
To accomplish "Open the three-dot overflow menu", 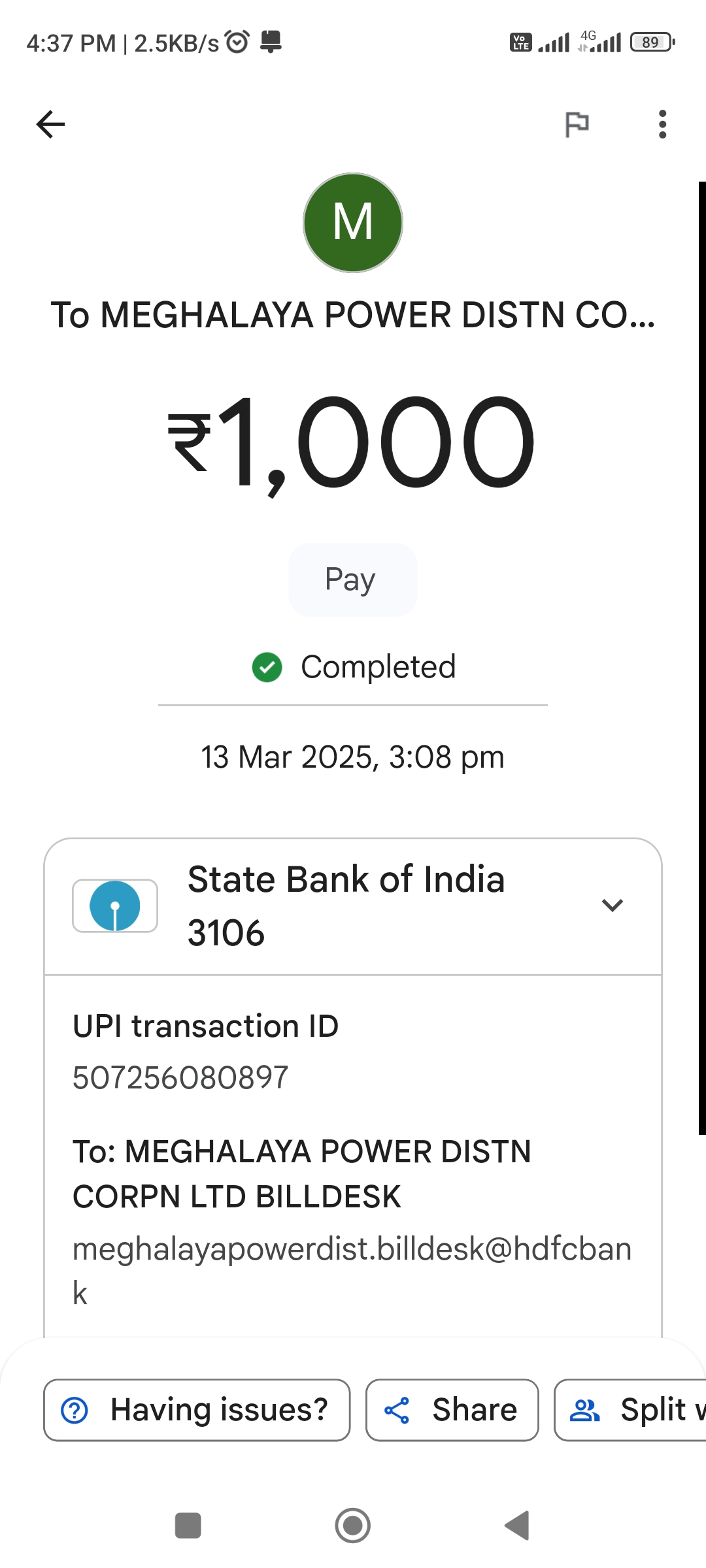I will point(662,124).
